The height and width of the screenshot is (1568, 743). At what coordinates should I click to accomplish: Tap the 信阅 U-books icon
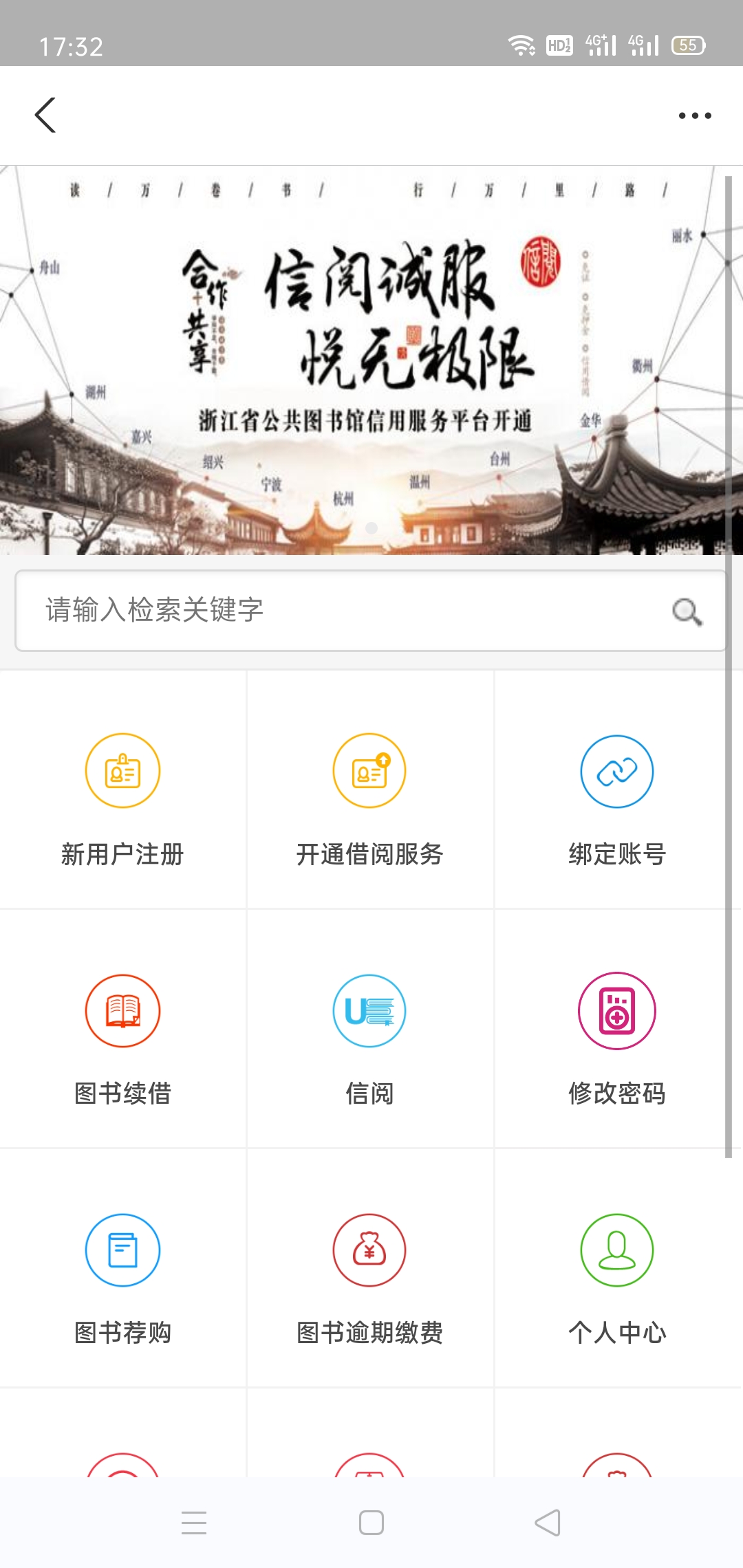pyautogui.click(x=369, y=1011)
